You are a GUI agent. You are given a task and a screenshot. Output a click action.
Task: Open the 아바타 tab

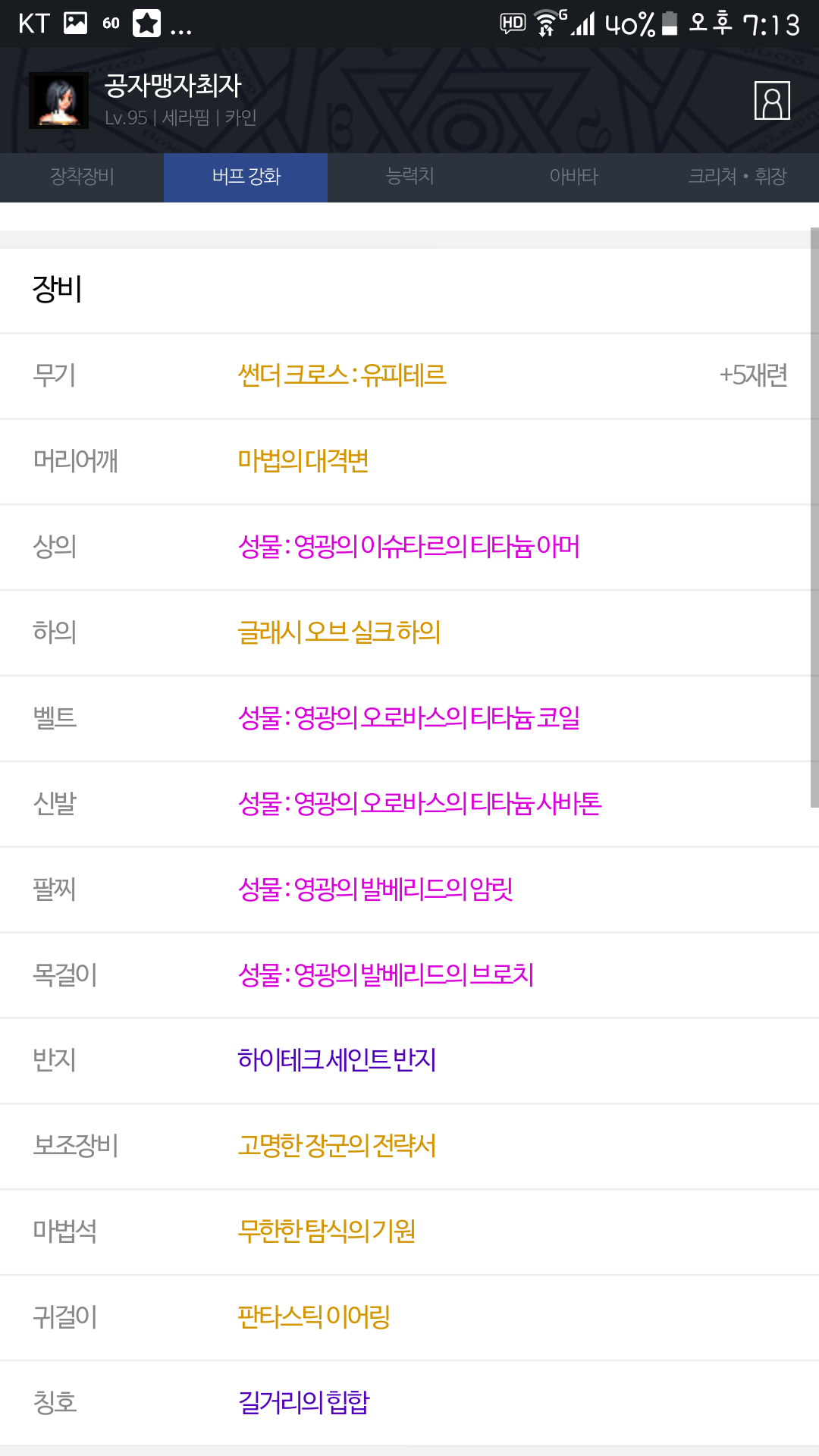573,177
